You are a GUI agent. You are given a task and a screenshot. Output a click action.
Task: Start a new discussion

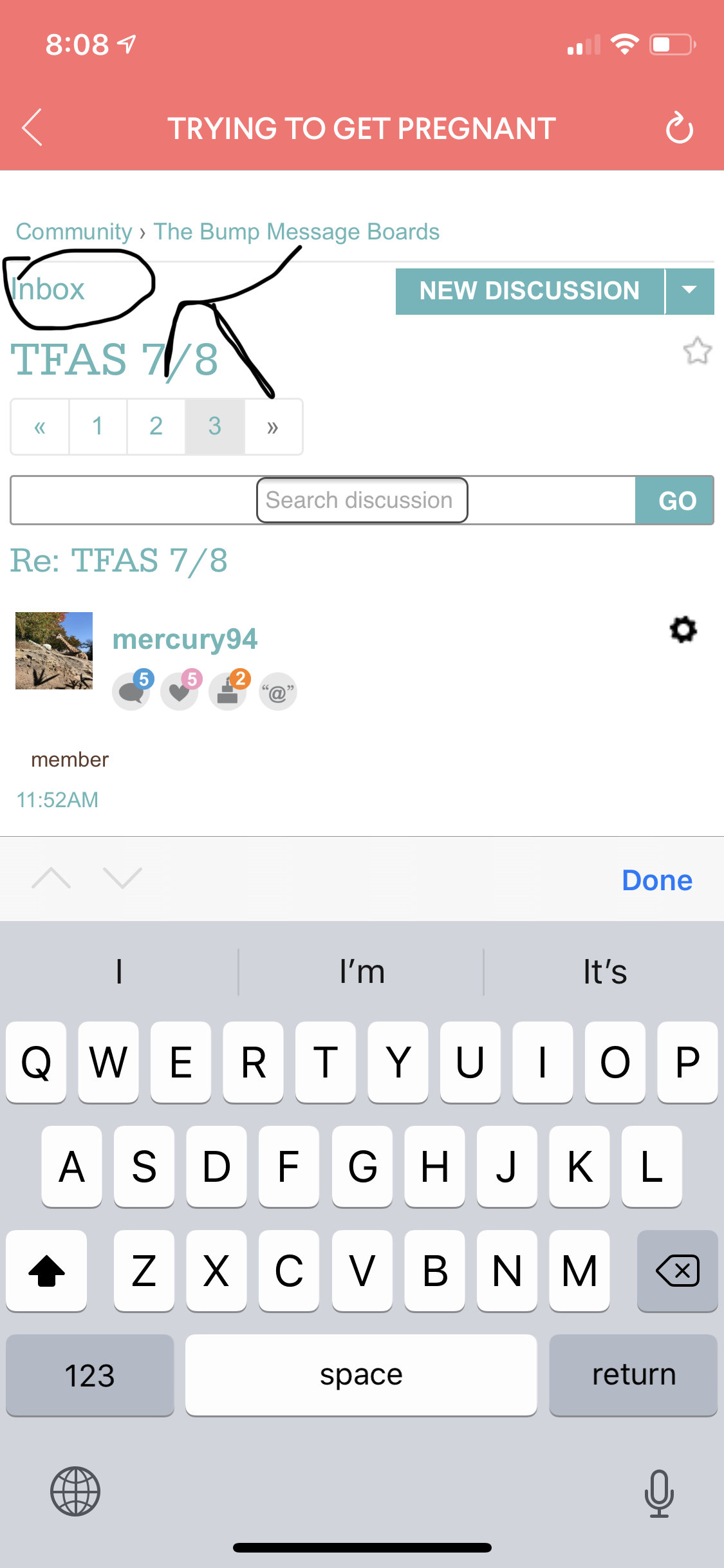point(529,291)
